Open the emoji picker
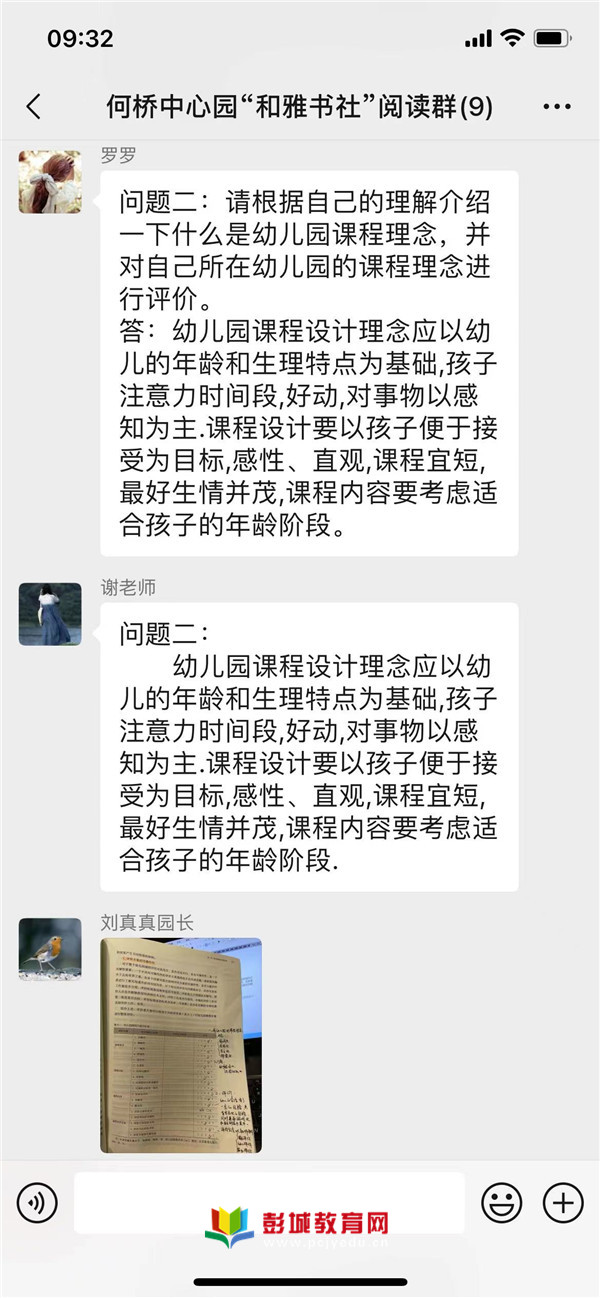Screen dimensions: 600x1298 (x=502, y=1202)
